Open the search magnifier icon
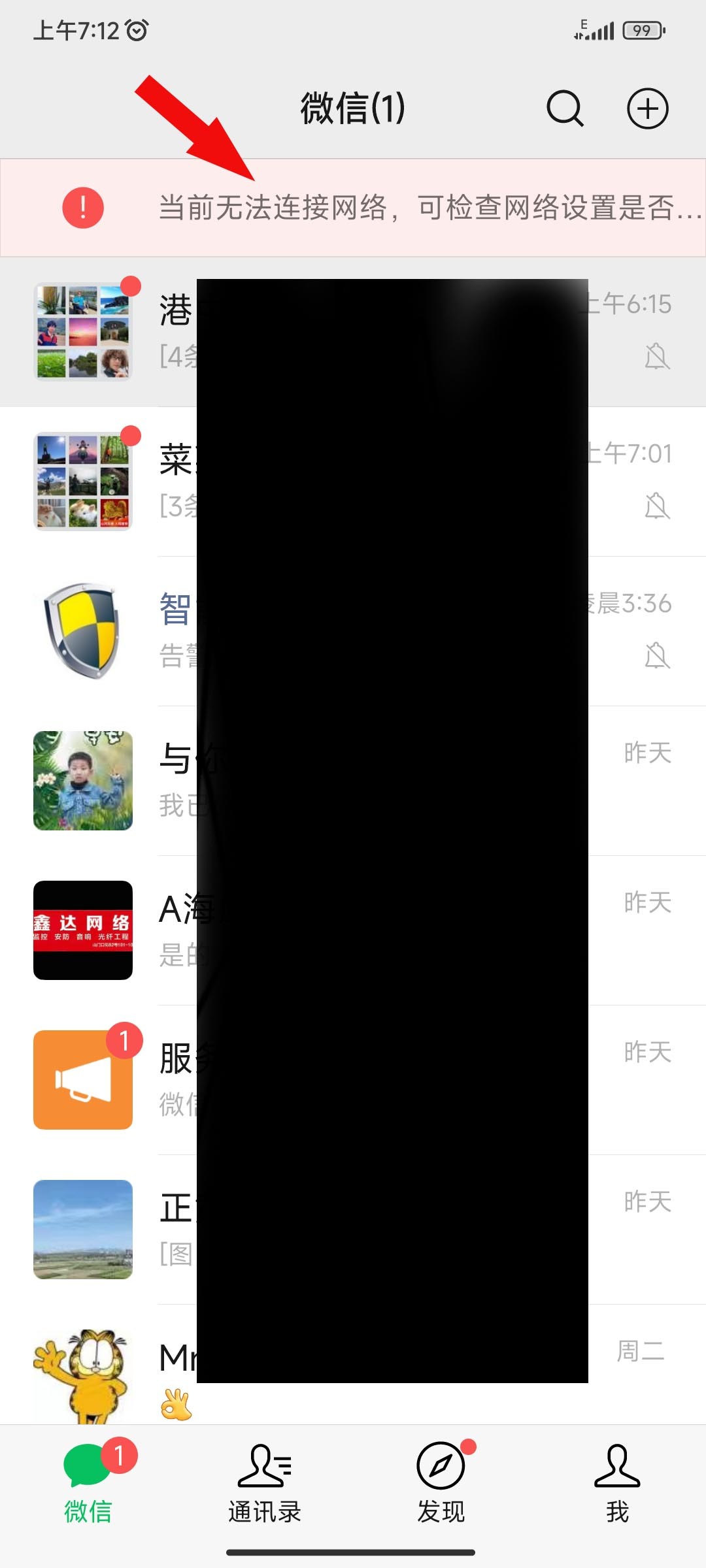This screenshot has width=706, height=1568. (x=565, y=108)
